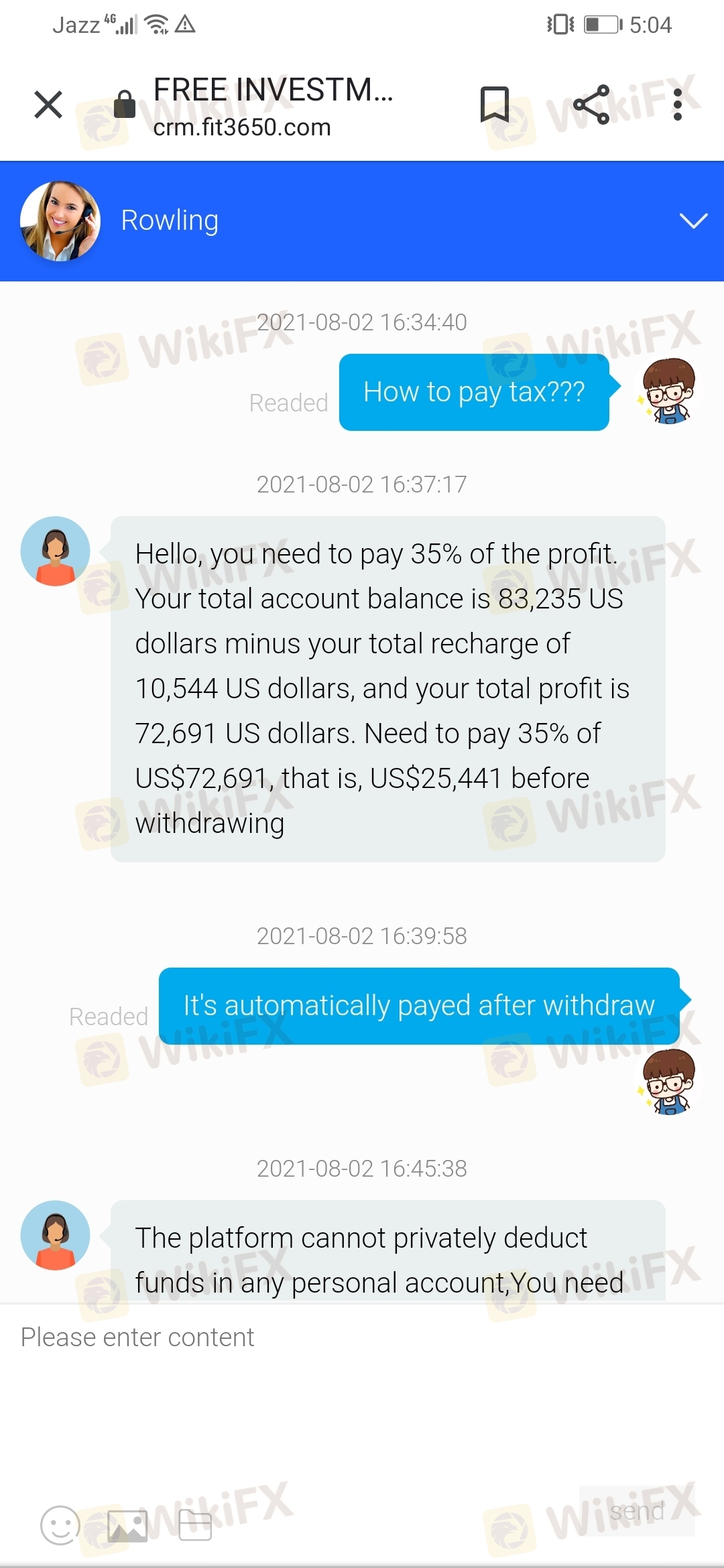View site security lock info
724x1568 pixels.
[125, 105]
